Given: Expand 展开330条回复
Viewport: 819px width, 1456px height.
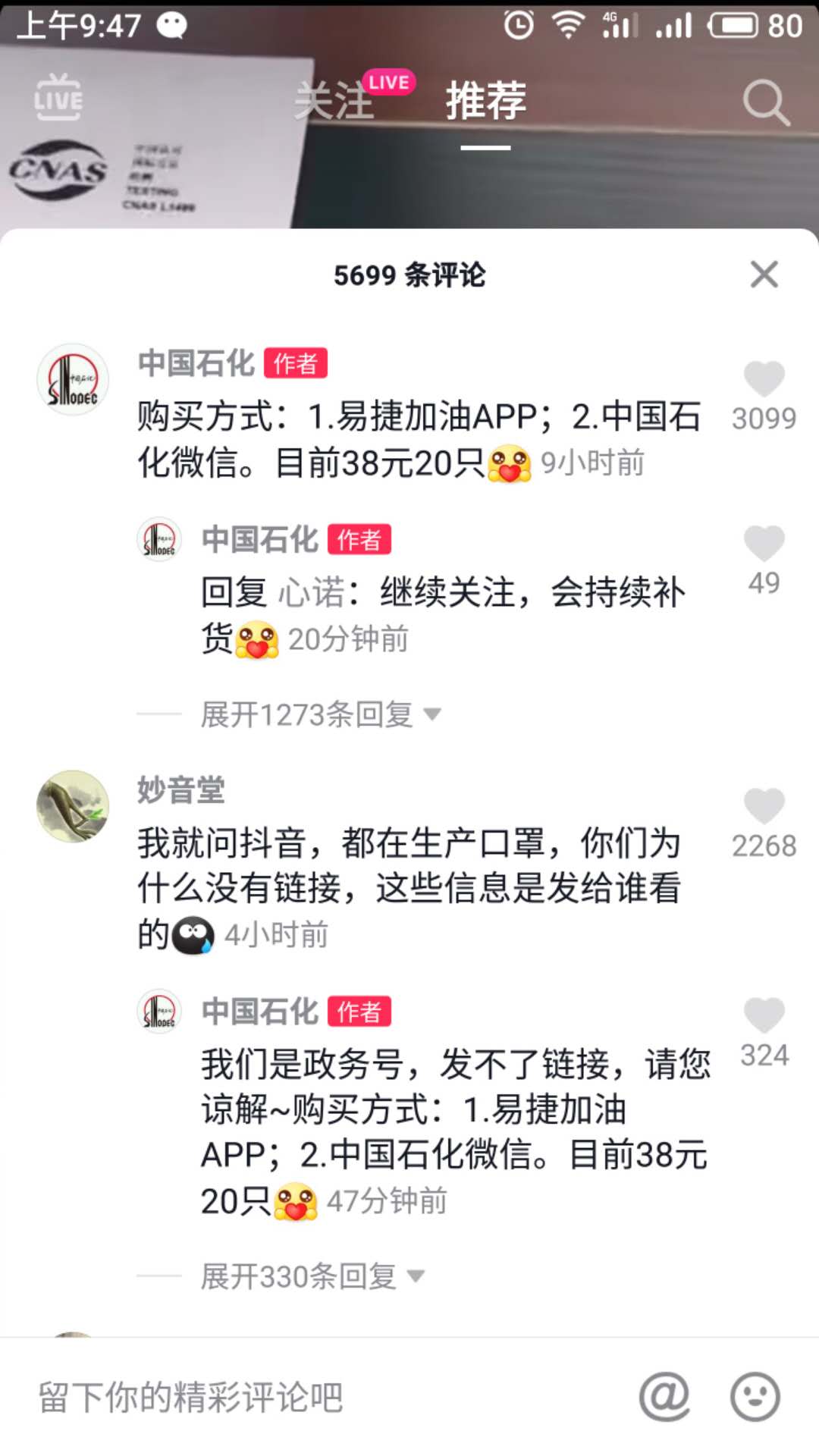Looking at the screenshot, I should pyautogui.click(x=312, y=1276).
